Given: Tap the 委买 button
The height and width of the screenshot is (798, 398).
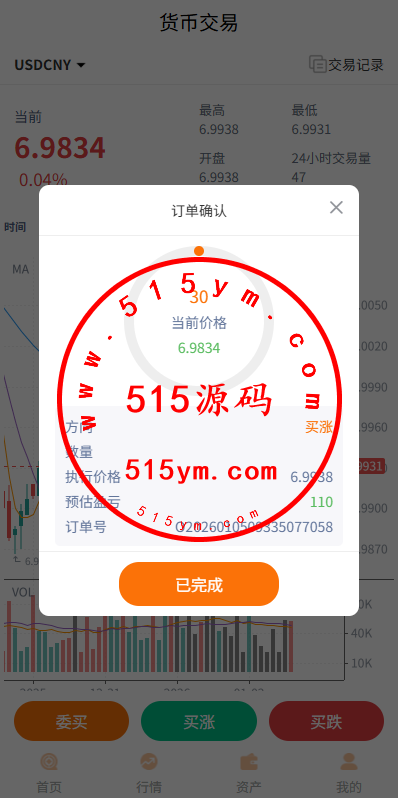Looking at the screenshot, I should (x=71, y=721).
